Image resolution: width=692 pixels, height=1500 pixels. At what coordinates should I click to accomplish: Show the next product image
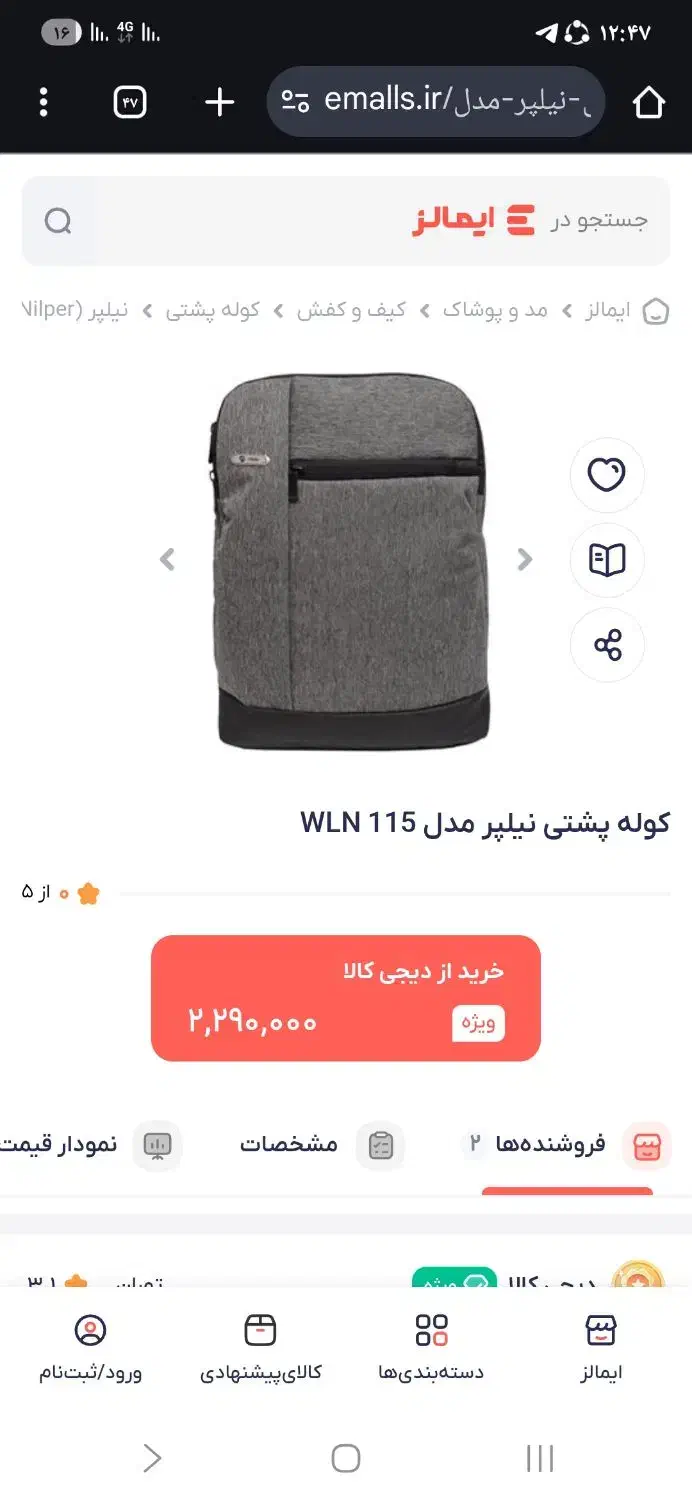point(525,560)
